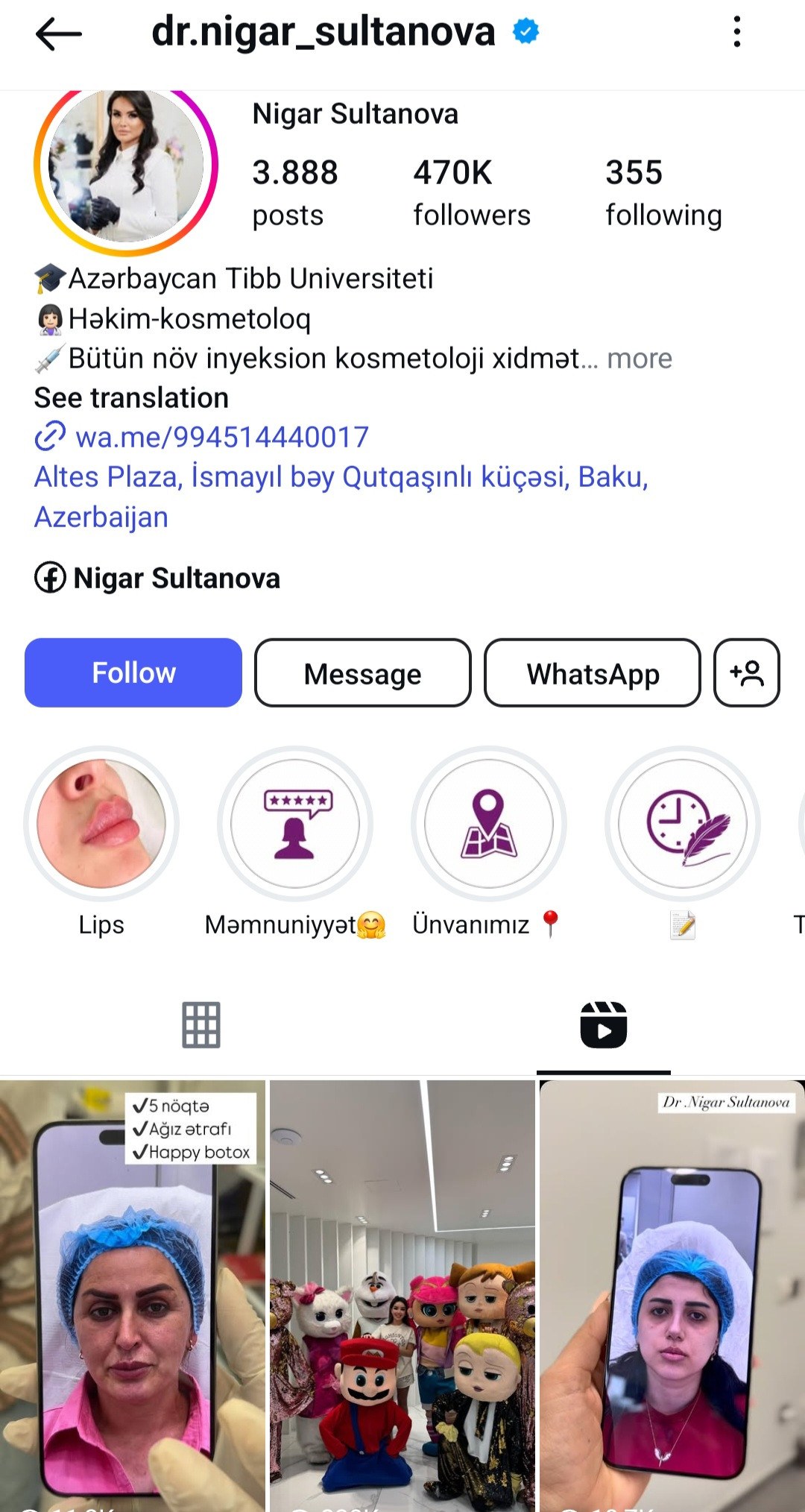Screen dimensions: 805x1512
Task: Go back using the arrow icon
Action: pyautogui.click(x=58, y=34)
